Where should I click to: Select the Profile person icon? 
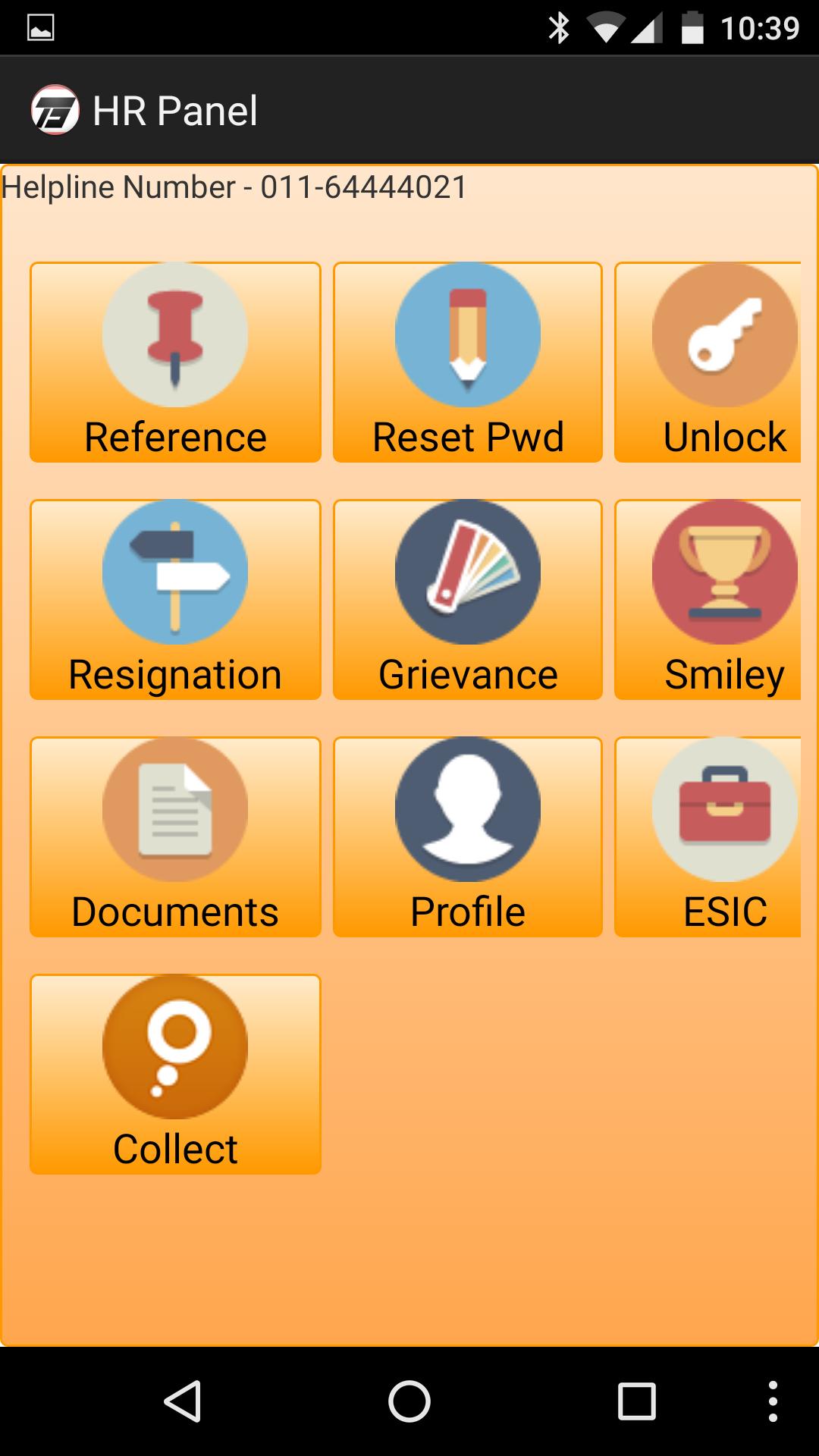click(467, 810)
